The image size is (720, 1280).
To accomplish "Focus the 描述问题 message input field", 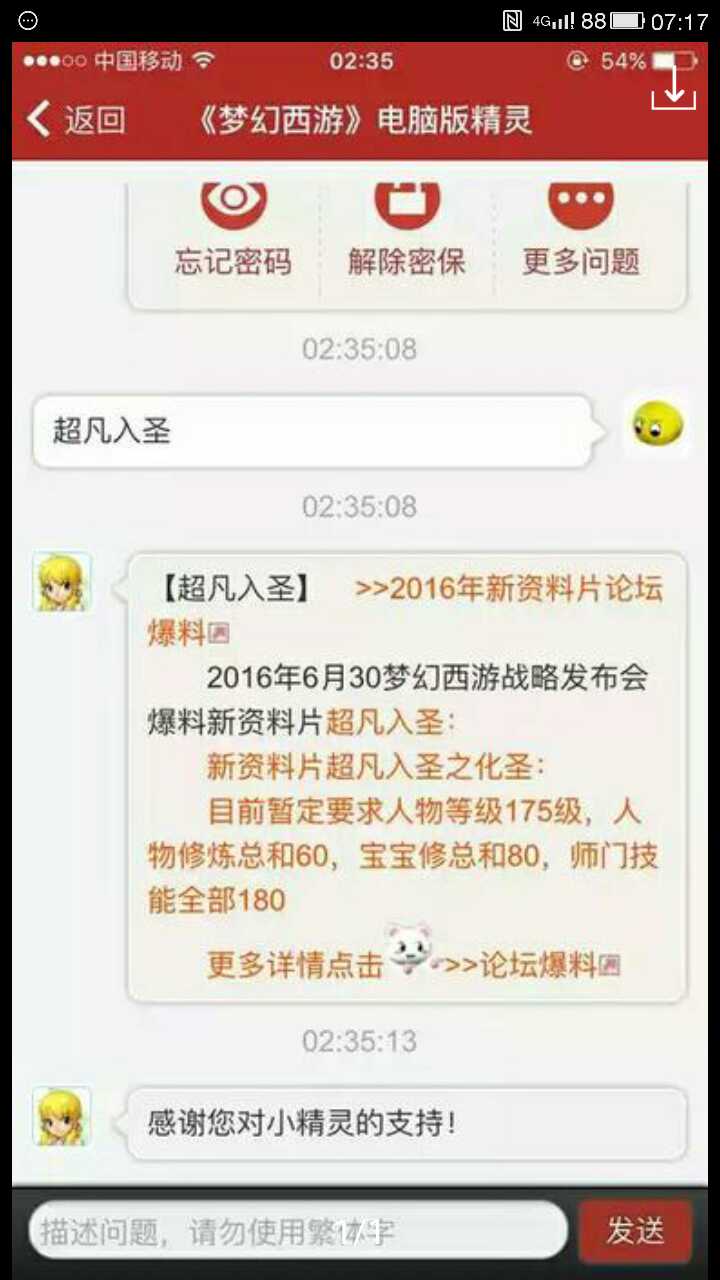I will click(298, 1230).
